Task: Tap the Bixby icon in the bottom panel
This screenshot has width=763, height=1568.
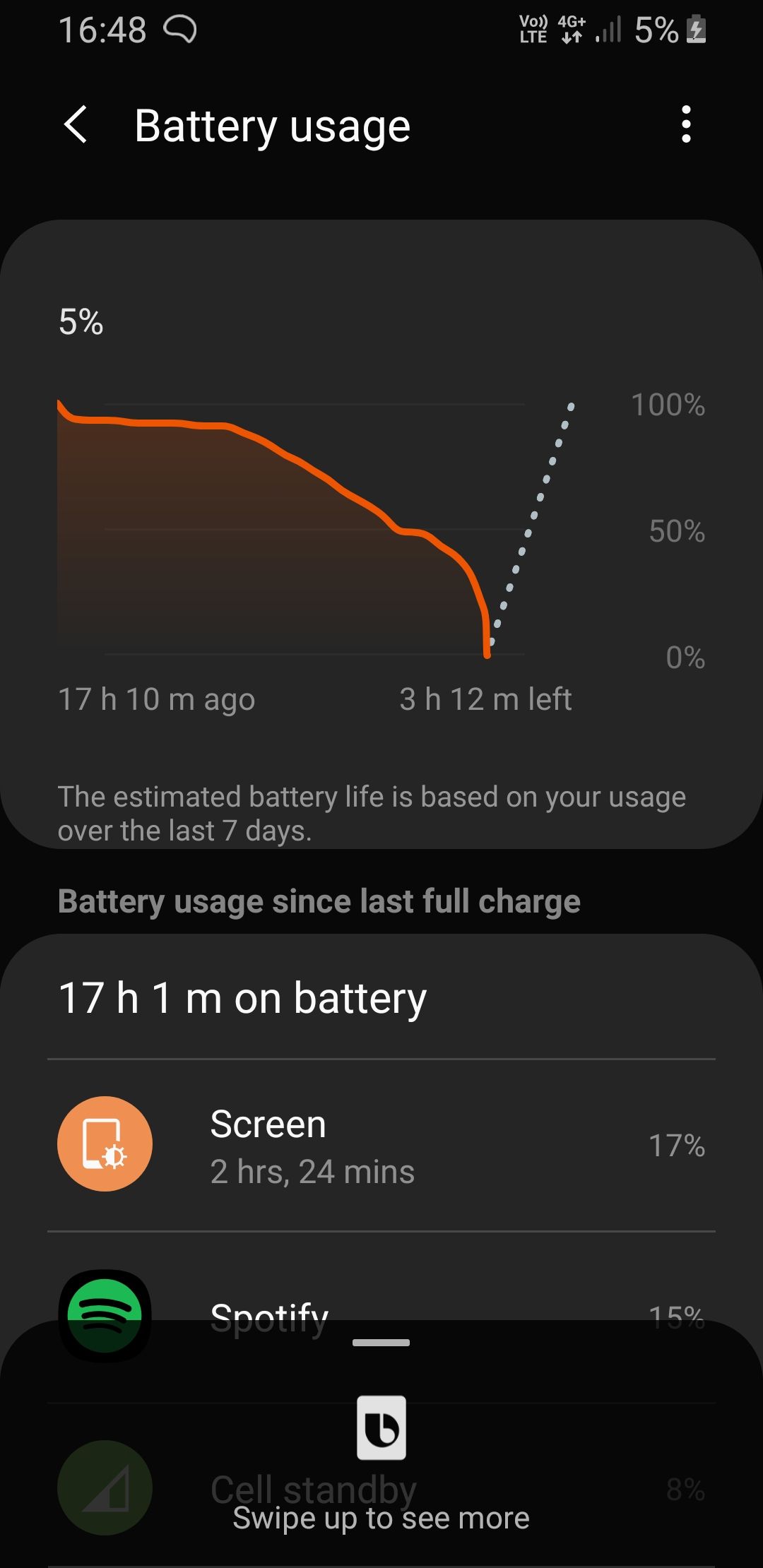Action: pyautogui.click(x=381, y=1427)
